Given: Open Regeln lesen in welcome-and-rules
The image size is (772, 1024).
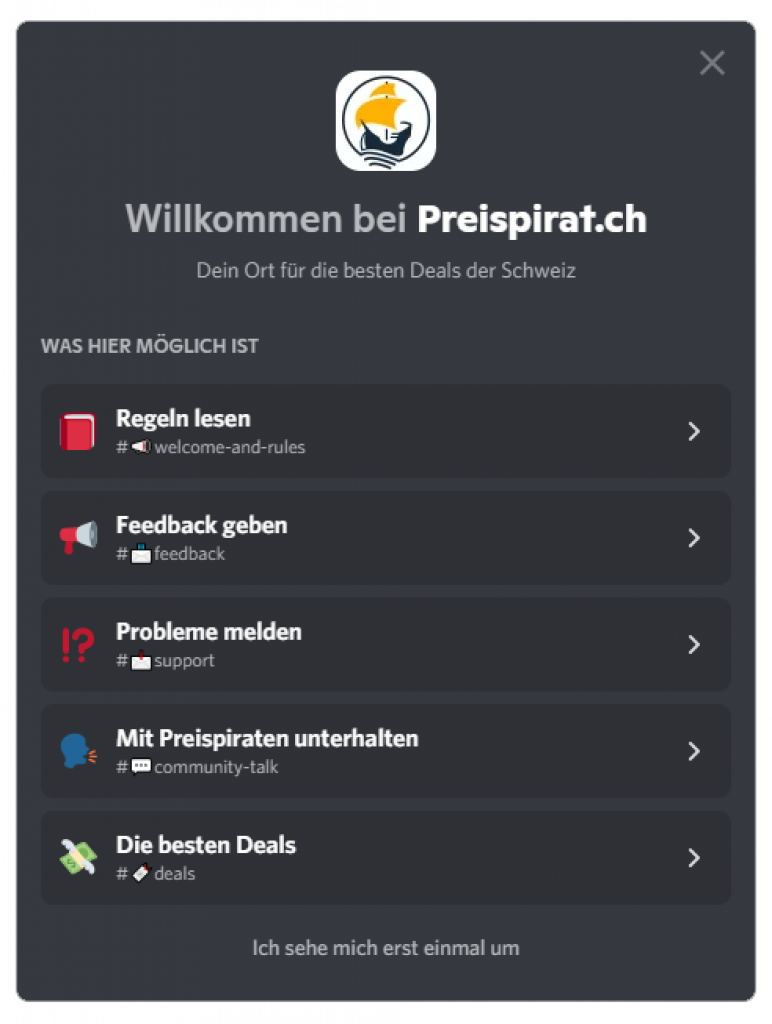Looking at the screenshot, I should point(385,431).
